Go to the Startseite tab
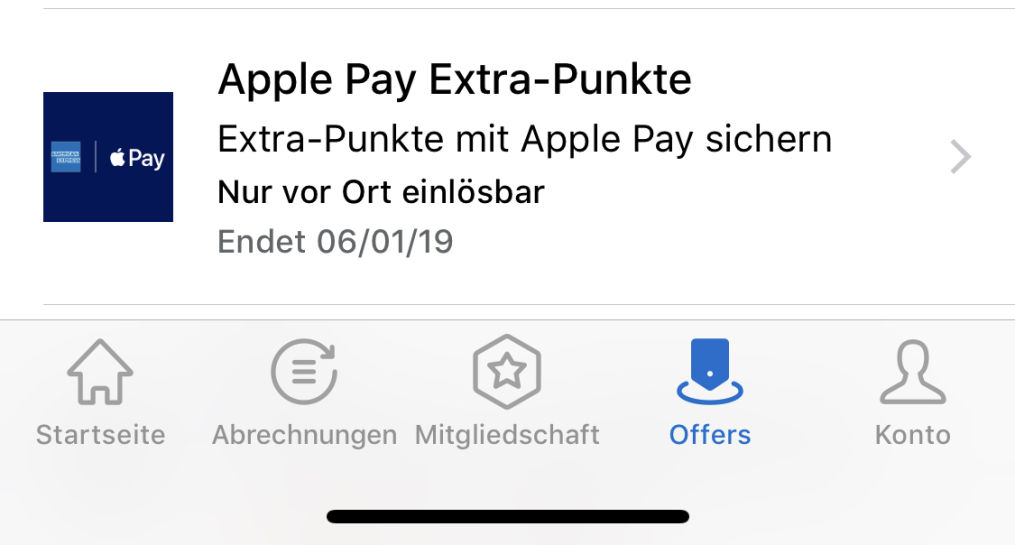Image resolution: width=1015 pixels, height=545 pixels. [x=100, y=392]
